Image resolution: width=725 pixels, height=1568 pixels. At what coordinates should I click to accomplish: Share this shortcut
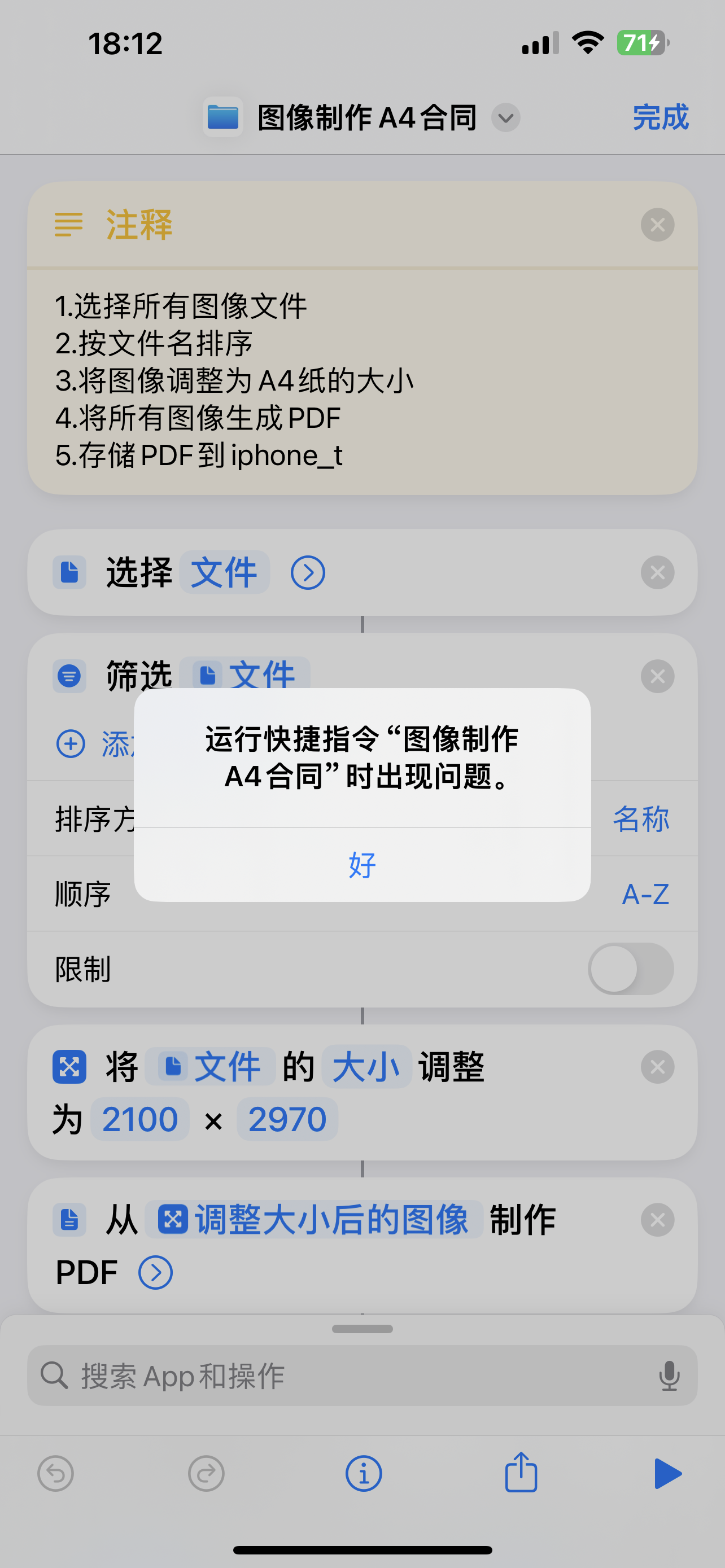pyautogui.click(x=521, y=1473)
